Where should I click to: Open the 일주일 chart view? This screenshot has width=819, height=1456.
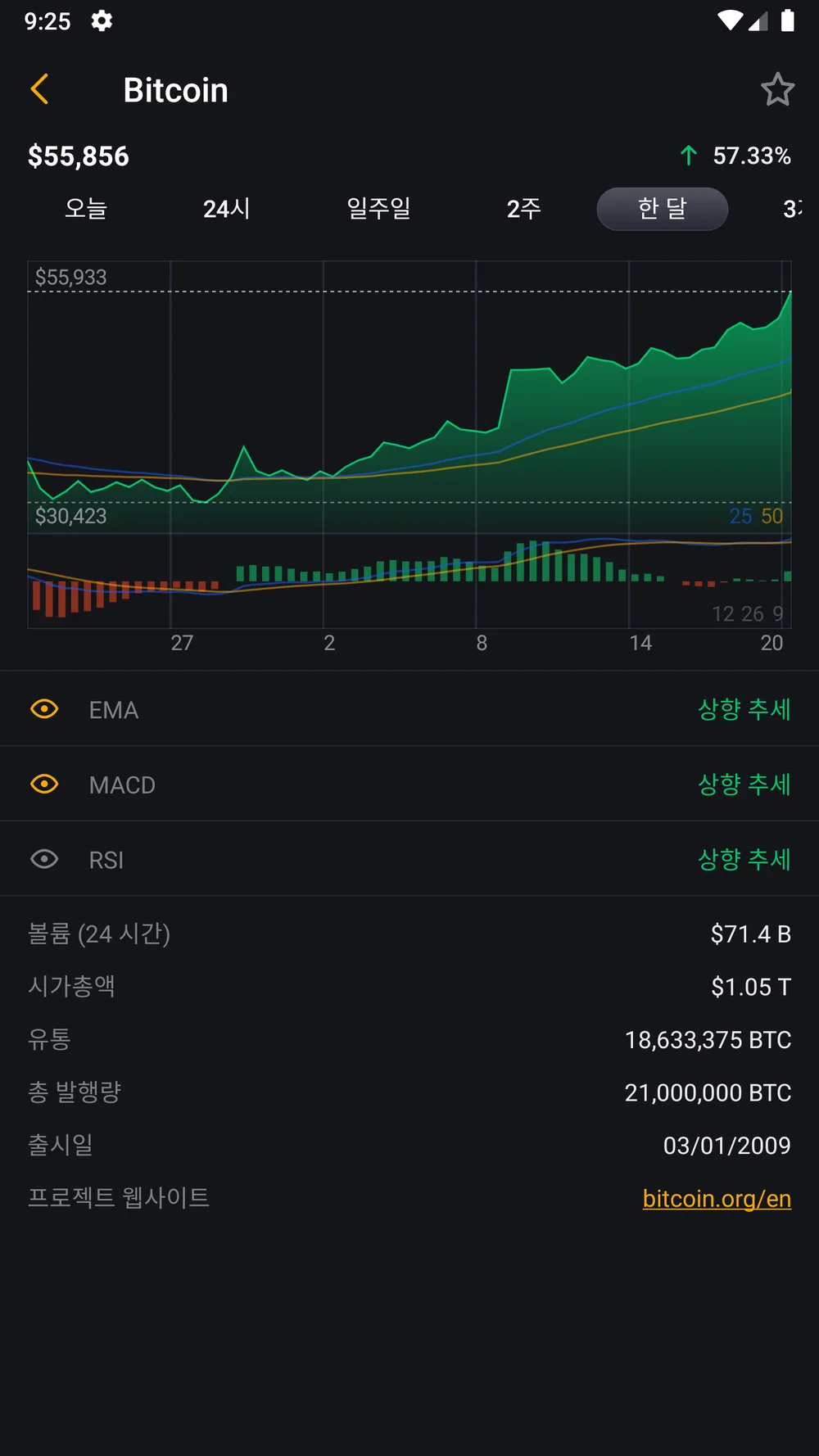378,209
